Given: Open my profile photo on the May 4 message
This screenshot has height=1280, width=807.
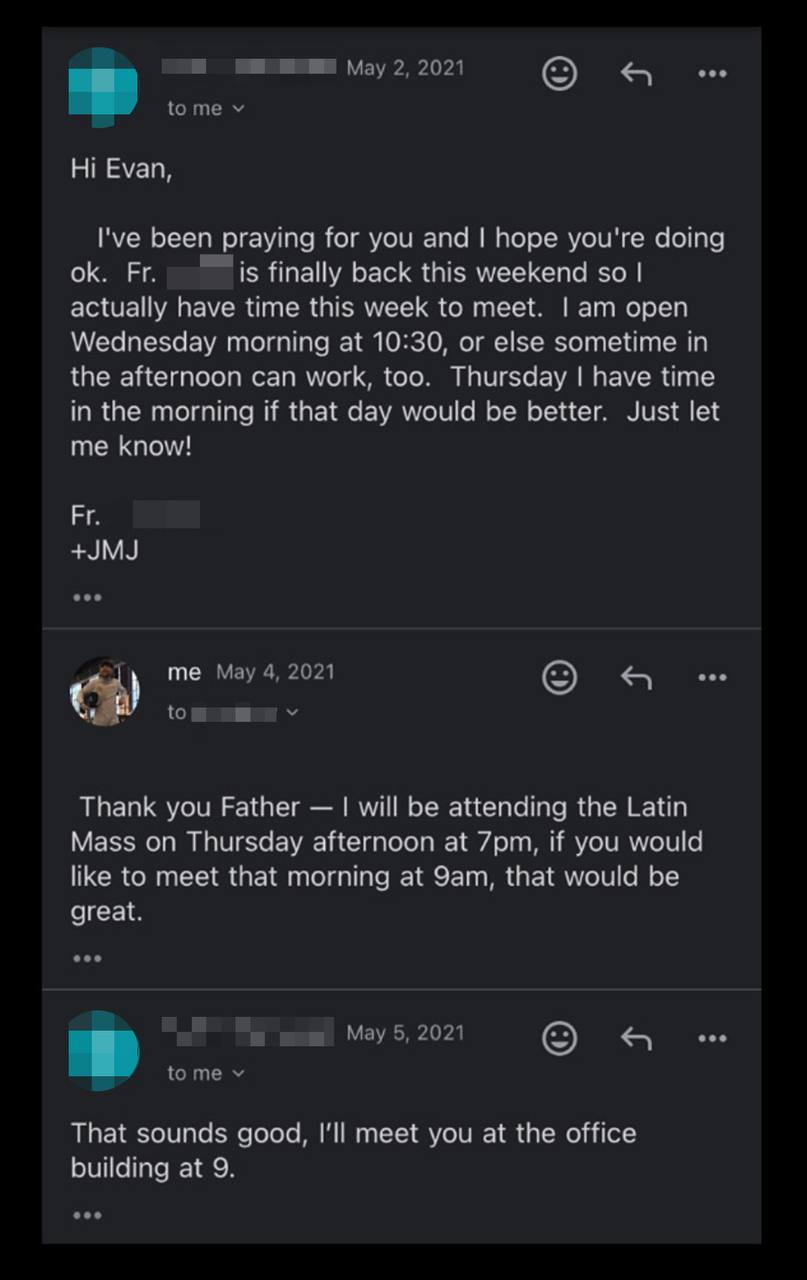Looking at the screenshot, I should coord(104,691).
